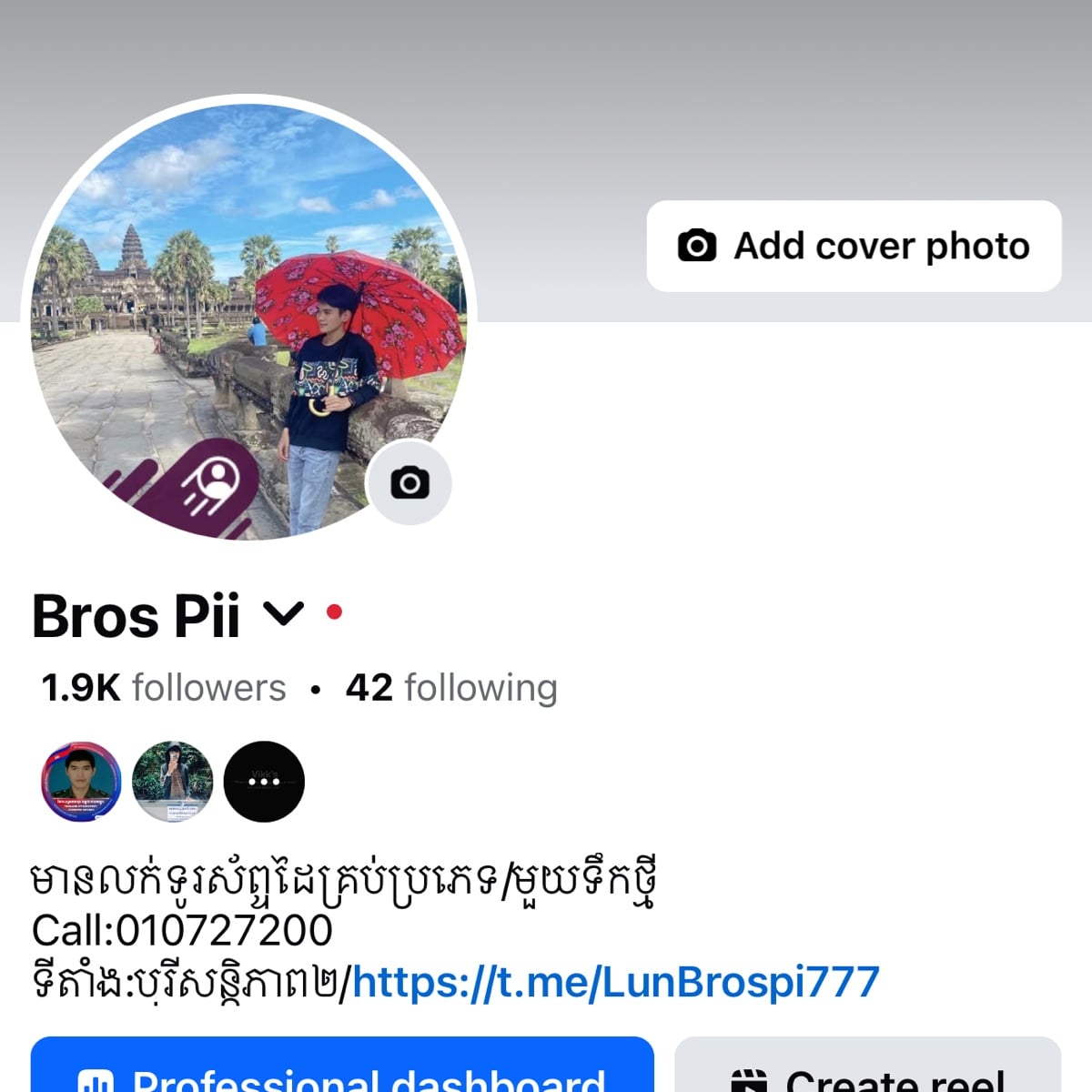
Task: Change profile picture via camera icon
Action: point(409,483)
